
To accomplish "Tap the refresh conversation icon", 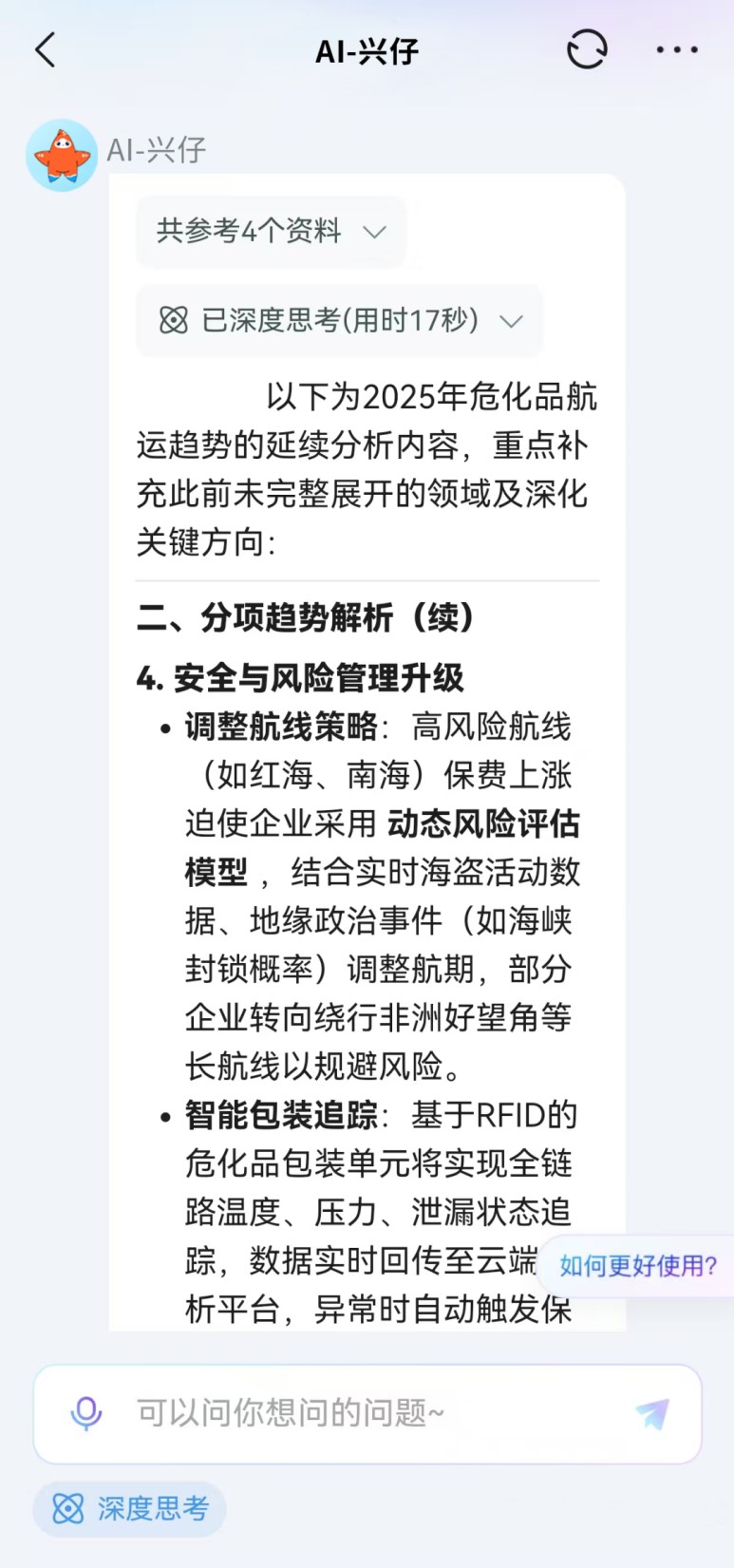I will [x=586, y=49].
